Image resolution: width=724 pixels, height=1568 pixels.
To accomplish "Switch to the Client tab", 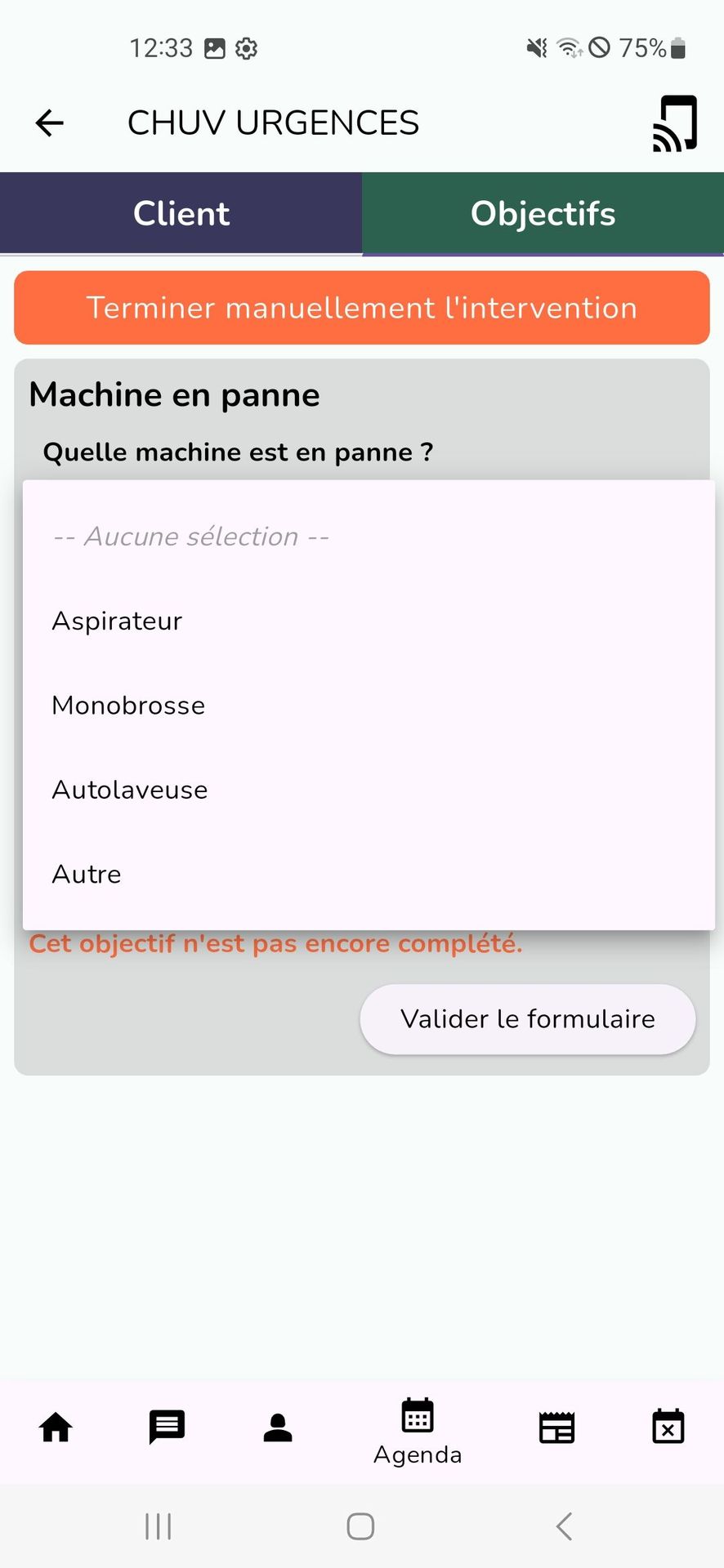I will point(181,213).
